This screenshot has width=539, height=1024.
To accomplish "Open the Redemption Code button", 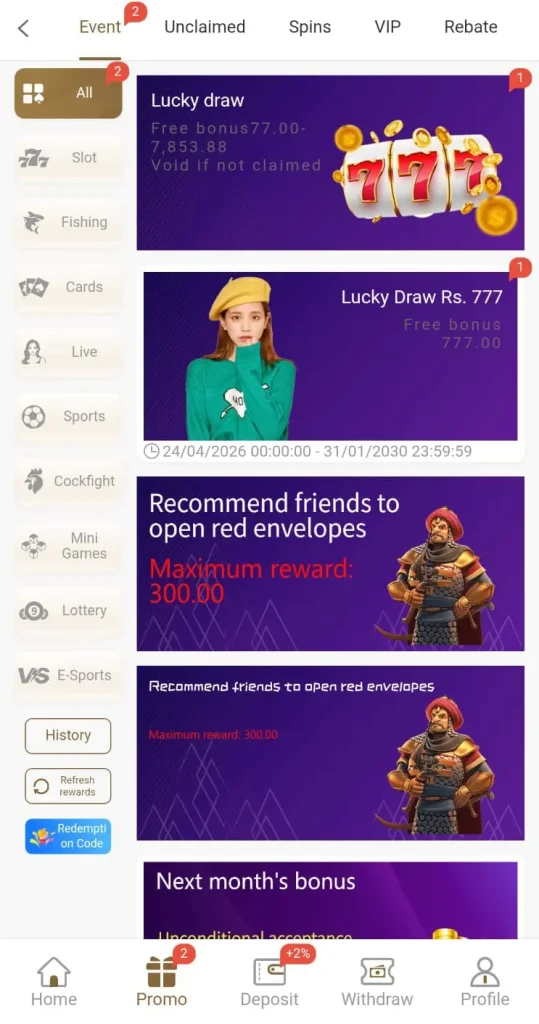I will [x=68, y=836].
